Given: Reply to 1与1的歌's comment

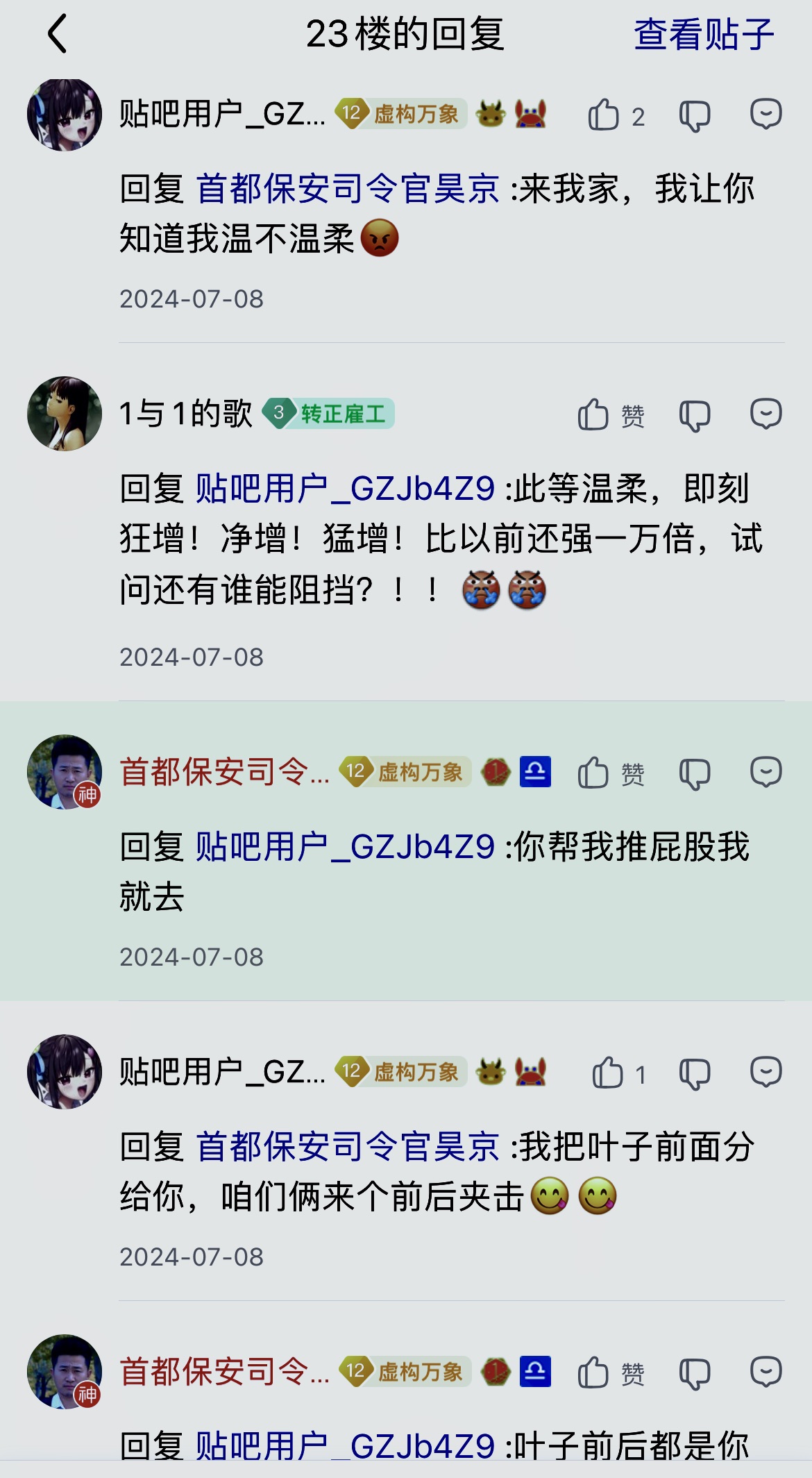Looking at the screenshot, I should pos(766,414).
